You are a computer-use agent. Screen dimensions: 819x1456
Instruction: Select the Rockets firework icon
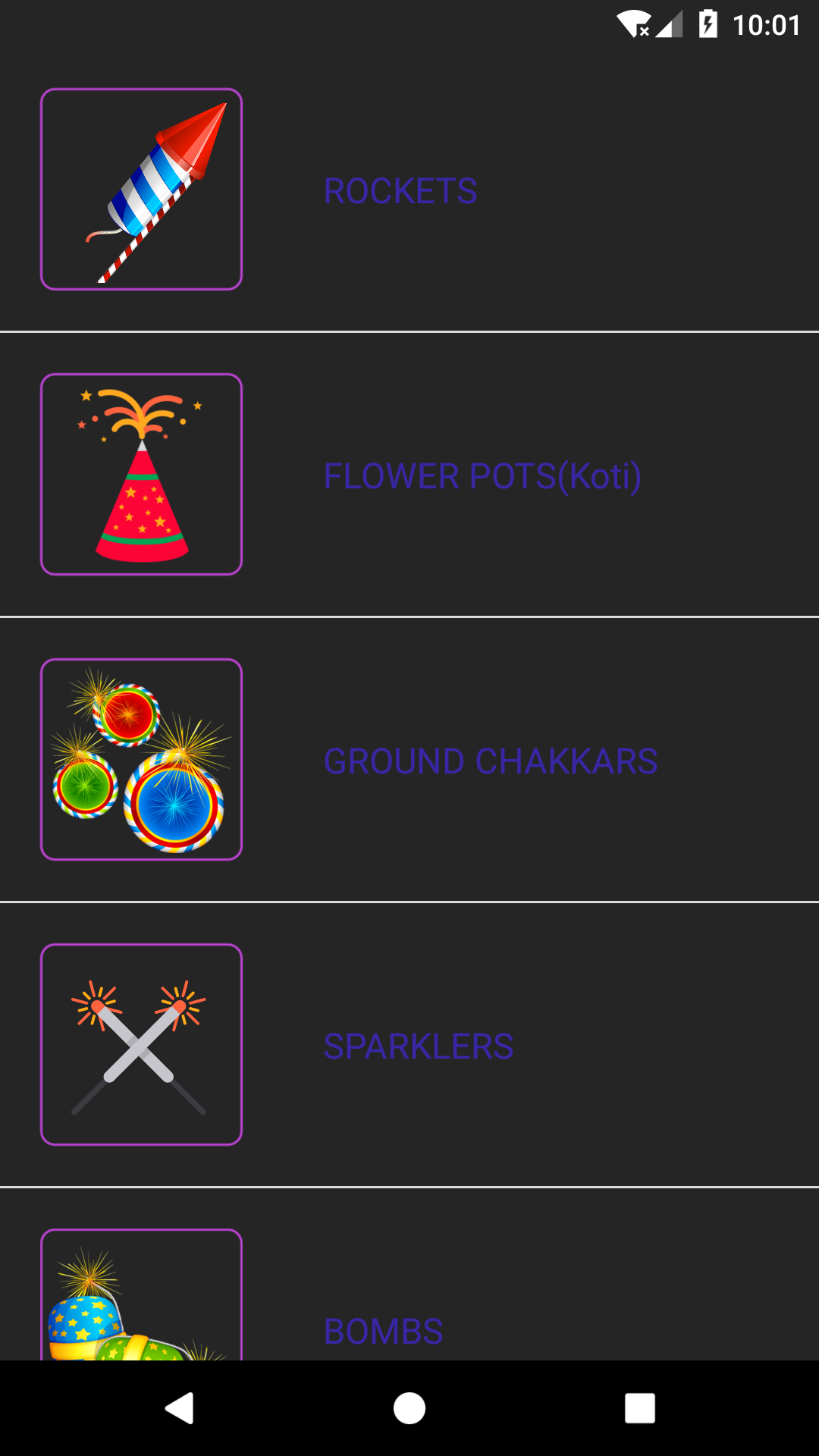(141, 188)
